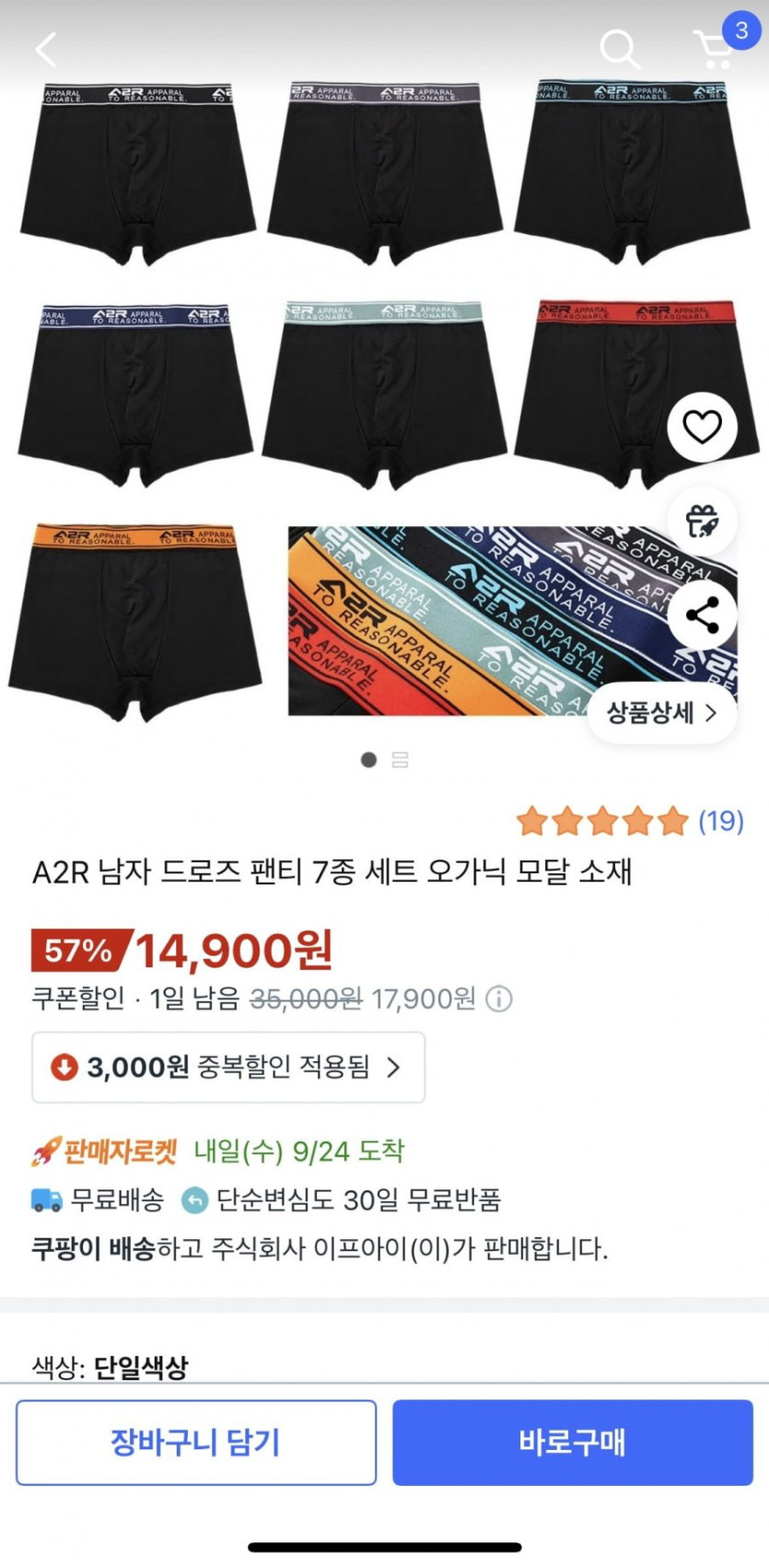769x1568 pixels.
Task: Tap 바로구매 to buy now
Action: tap(572, 1442)
